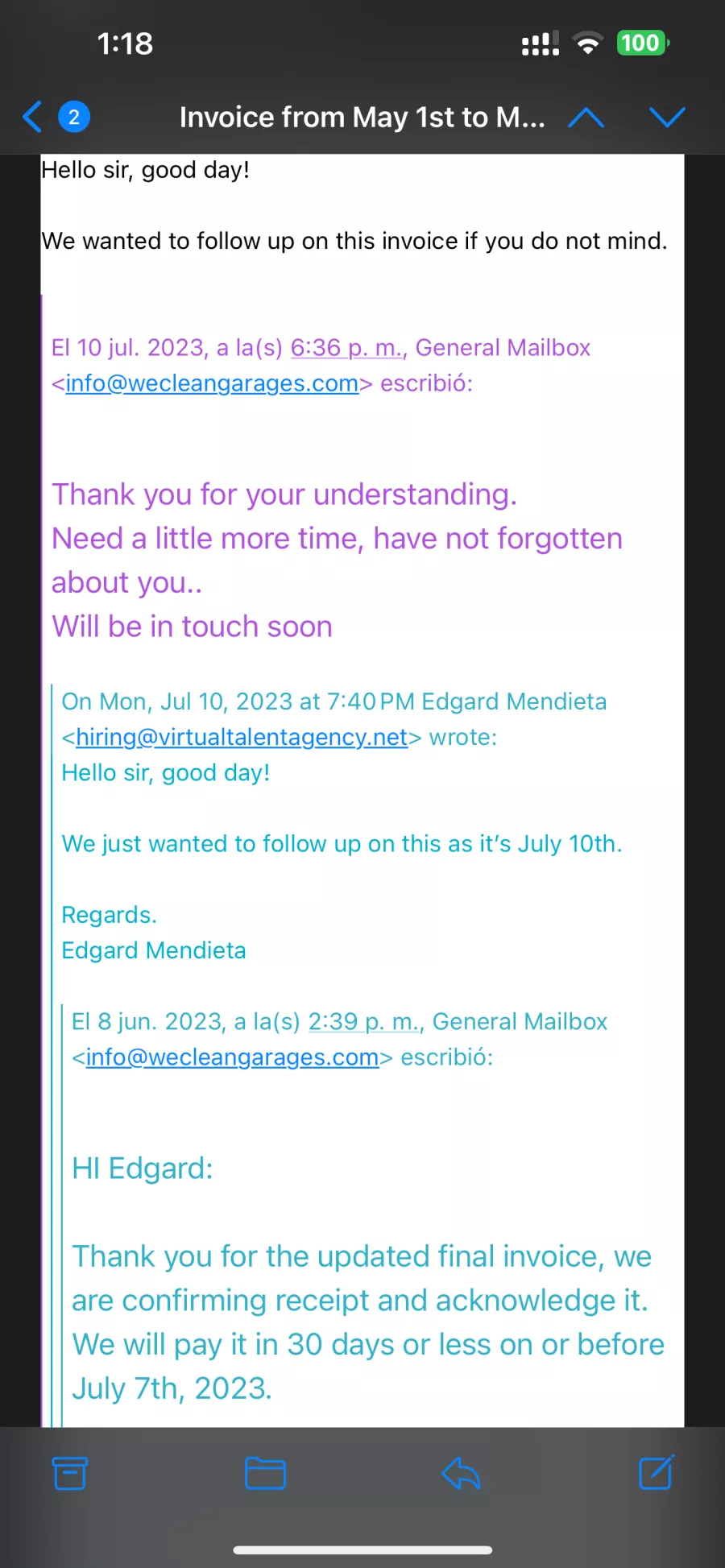
Task: Archive this email
Action: (70, 1473)
